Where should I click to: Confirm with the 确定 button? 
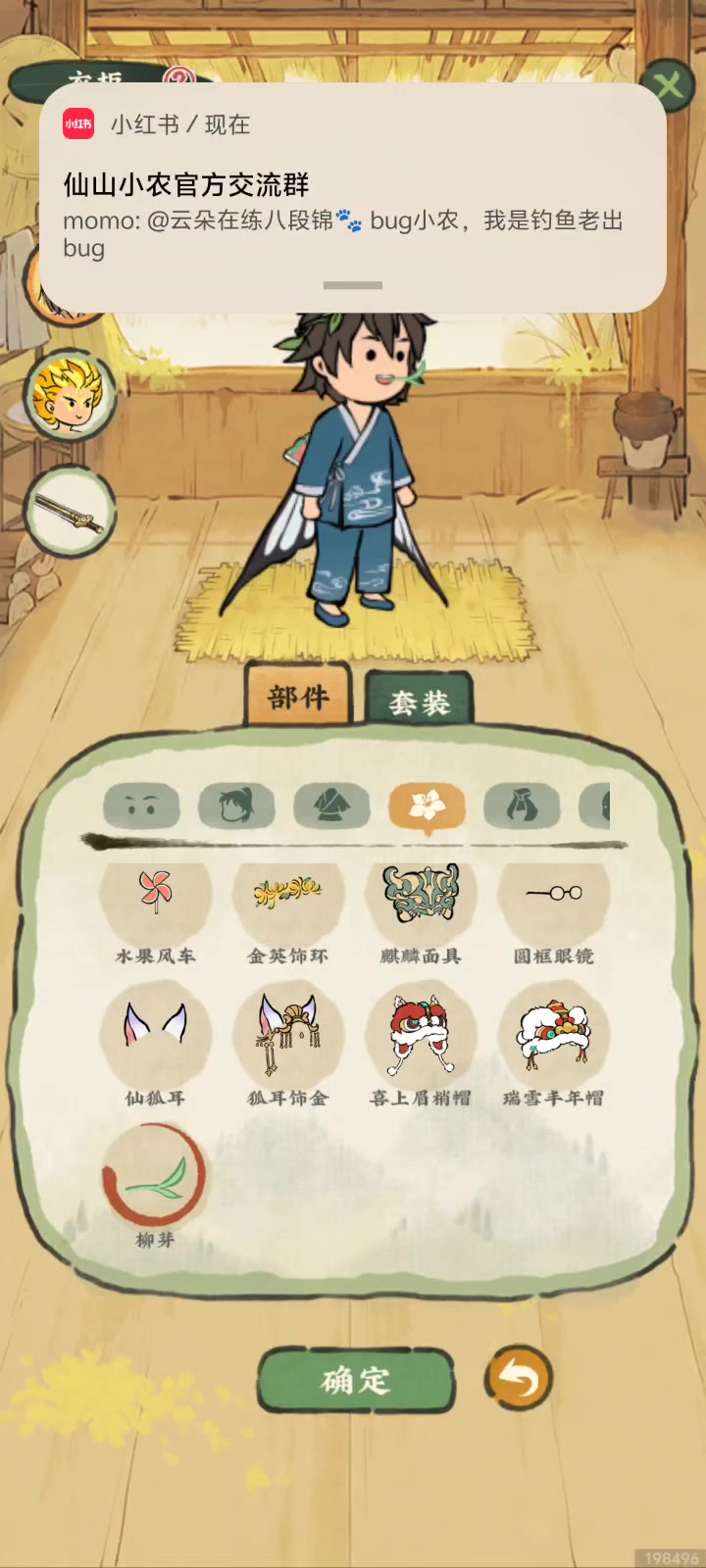[x=356, y=1380]
